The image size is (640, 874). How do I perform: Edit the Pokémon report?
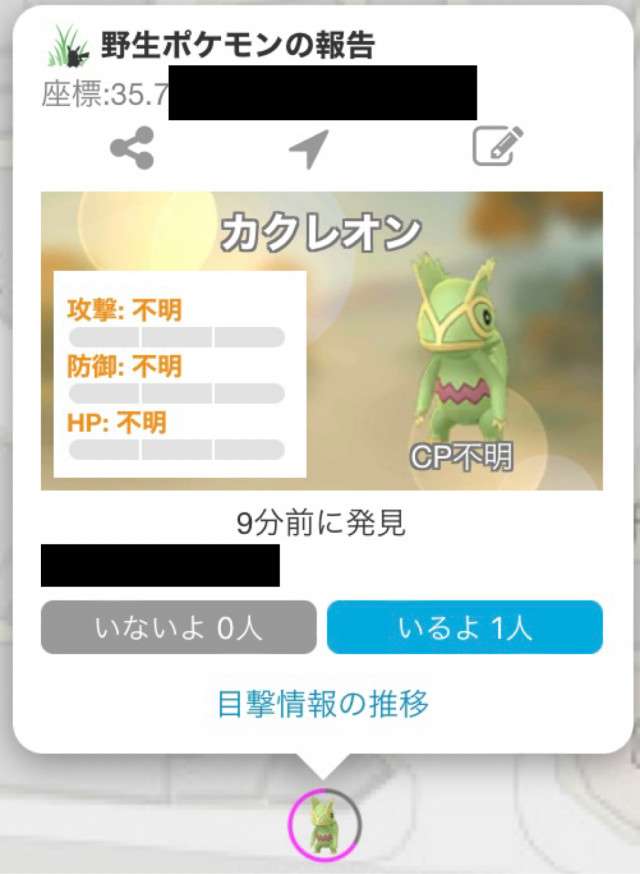[497, 148]
